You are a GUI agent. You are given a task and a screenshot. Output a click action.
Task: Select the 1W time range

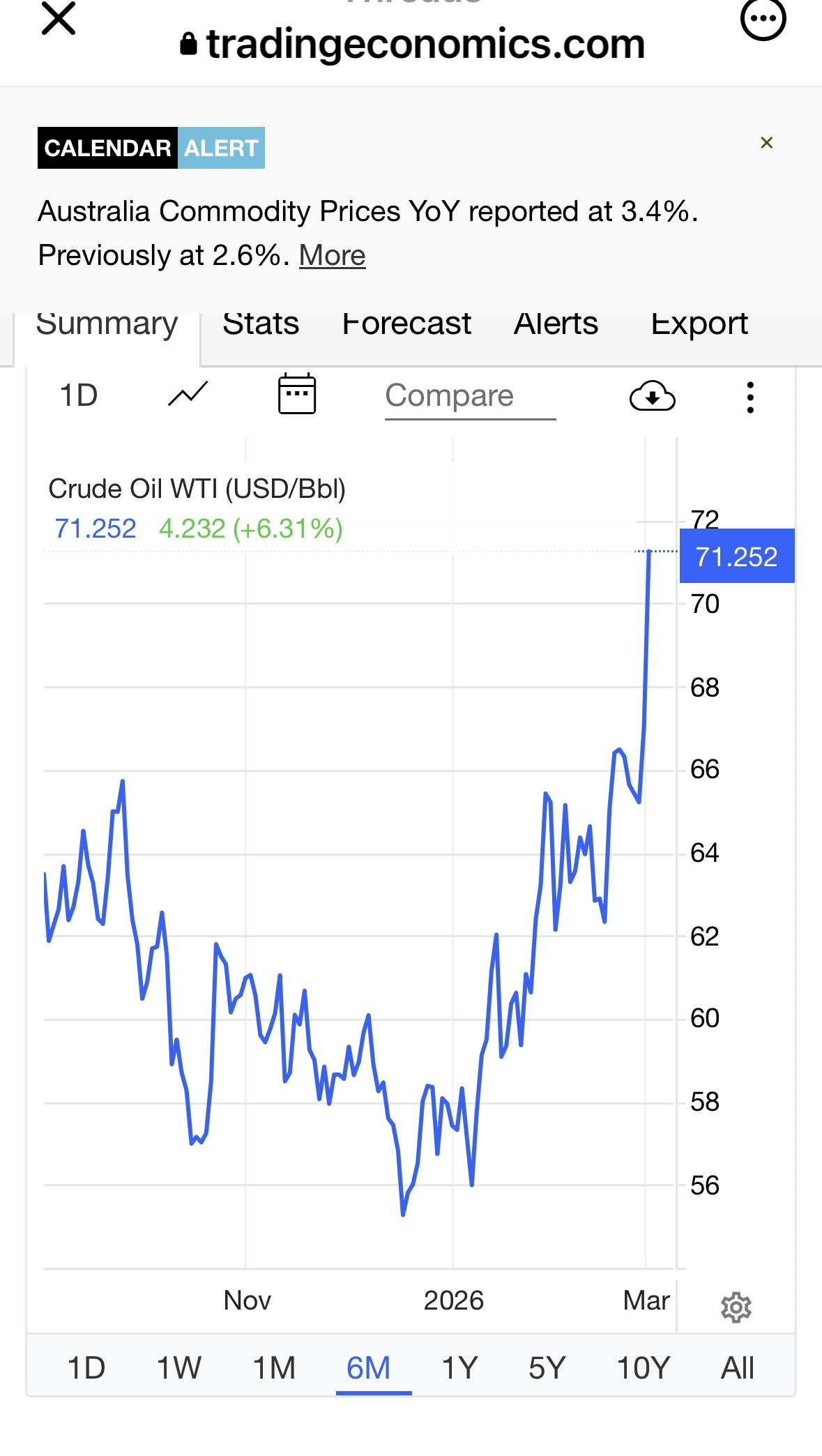[x=178, y=1367]
